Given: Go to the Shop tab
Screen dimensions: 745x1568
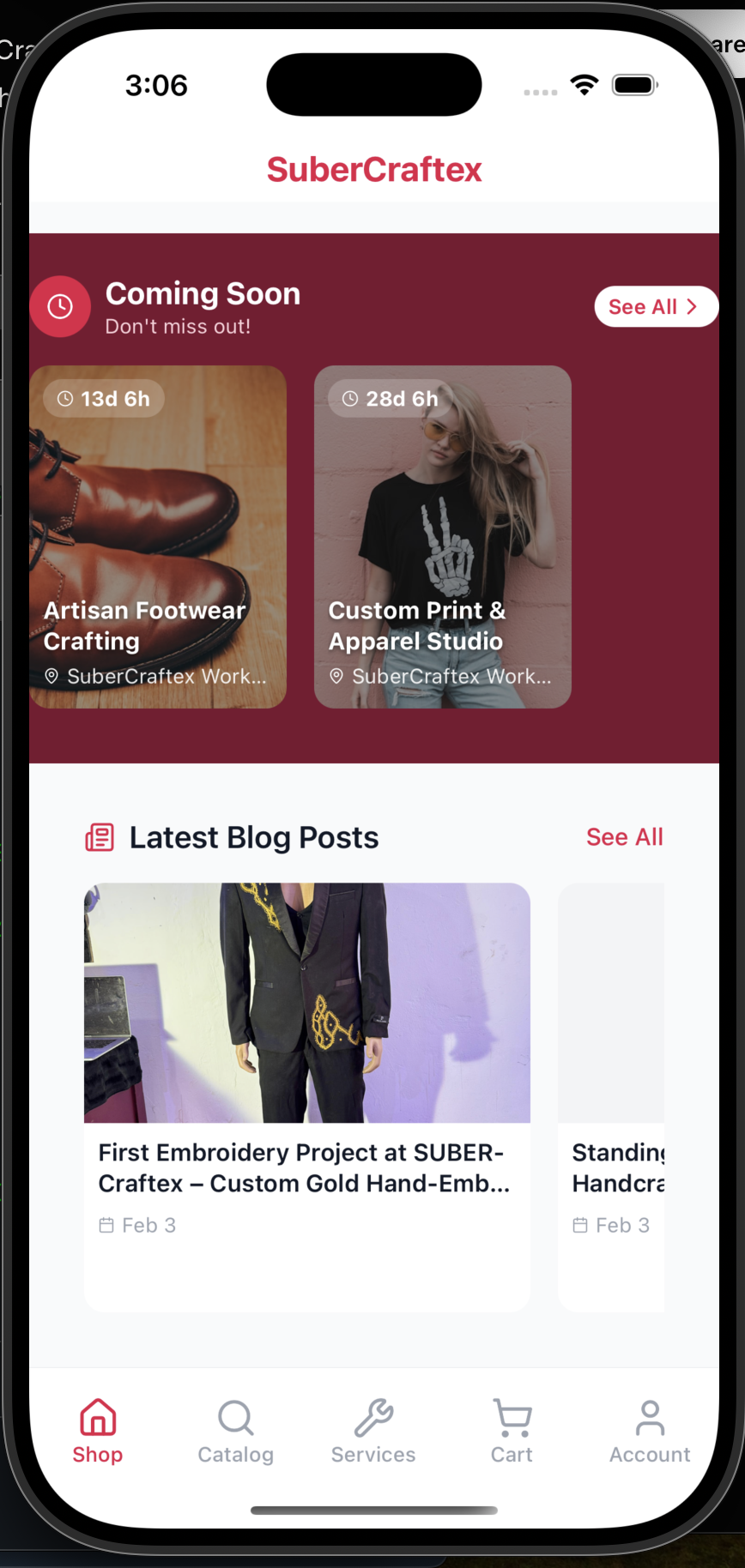Looking at the screenshot, I should 98,1431.
